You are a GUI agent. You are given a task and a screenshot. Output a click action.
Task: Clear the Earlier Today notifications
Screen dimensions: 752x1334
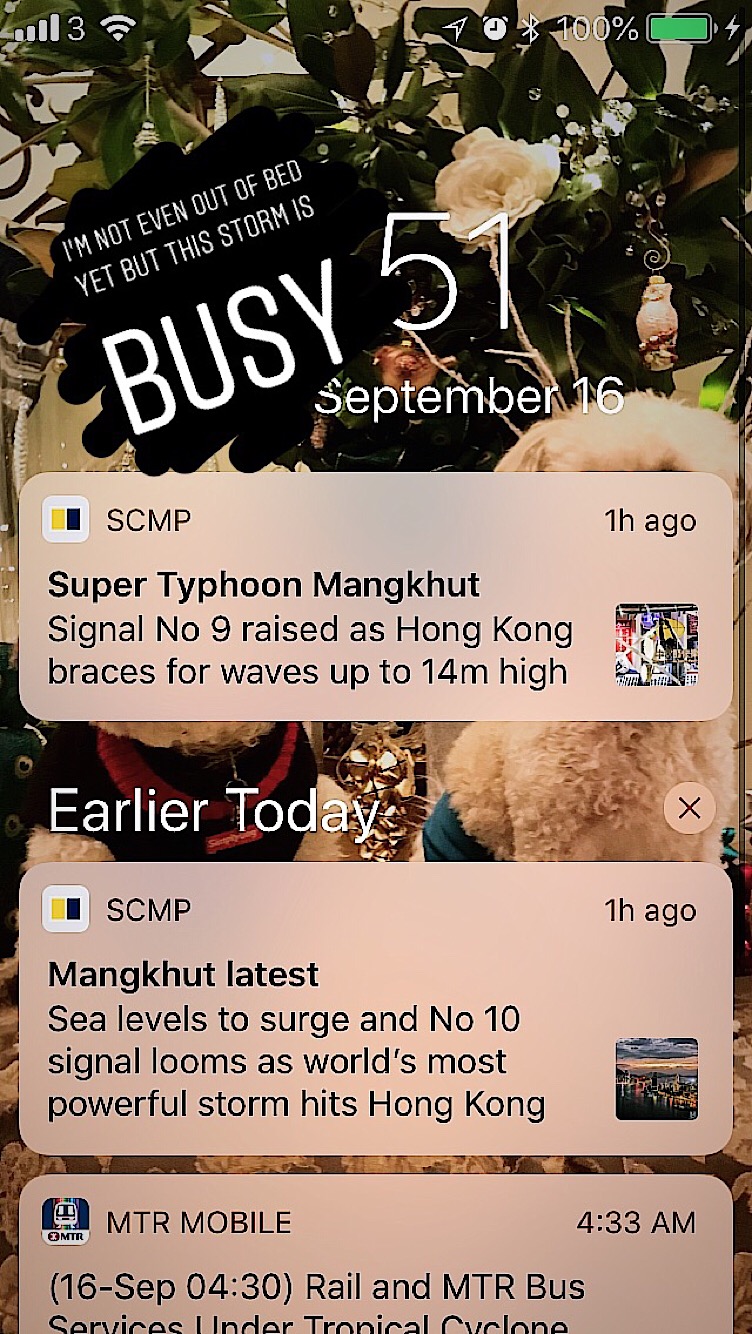(689, 808)
